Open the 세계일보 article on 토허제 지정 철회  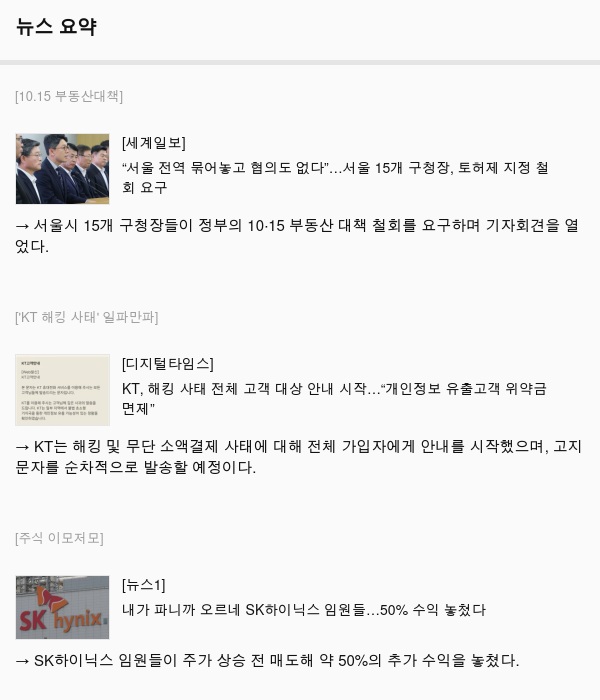[334, 177]
